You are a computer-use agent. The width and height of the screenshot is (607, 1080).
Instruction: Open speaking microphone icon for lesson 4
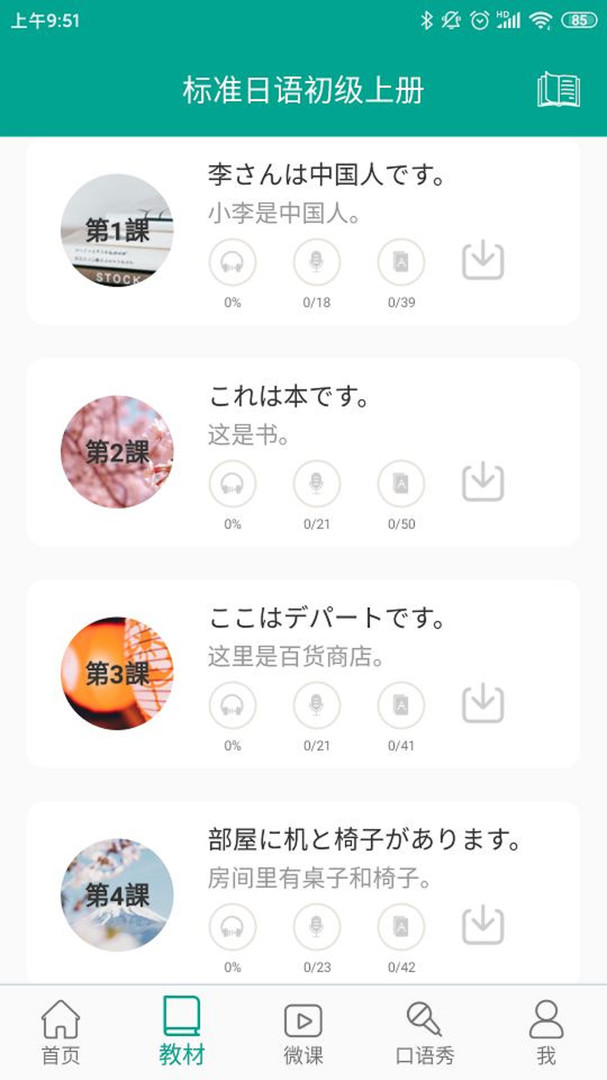(x=316, y=927)
